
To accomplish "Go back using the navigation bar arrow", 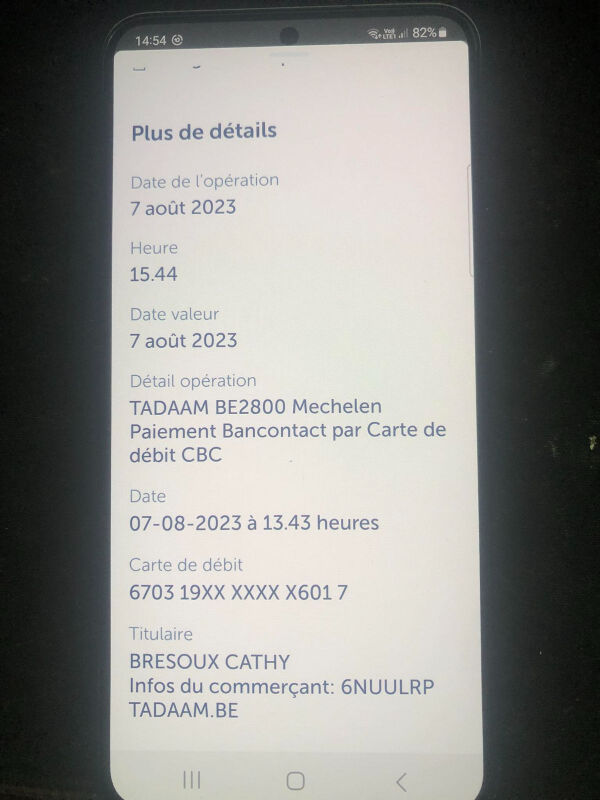I will coord(401,780).
